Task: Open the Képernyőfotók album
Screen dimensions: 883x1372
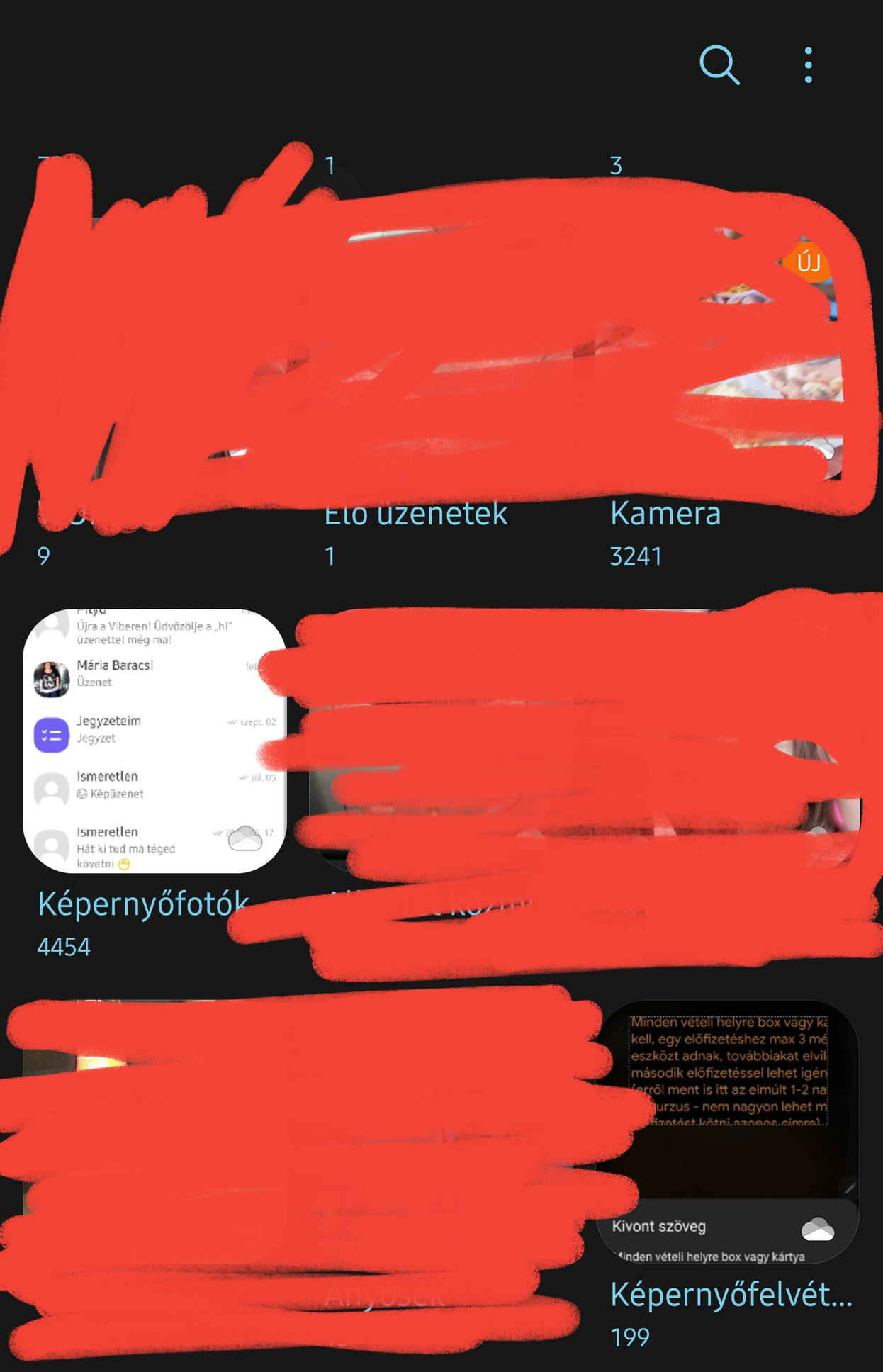Action: pyautogui.click(x=154, y=741)
